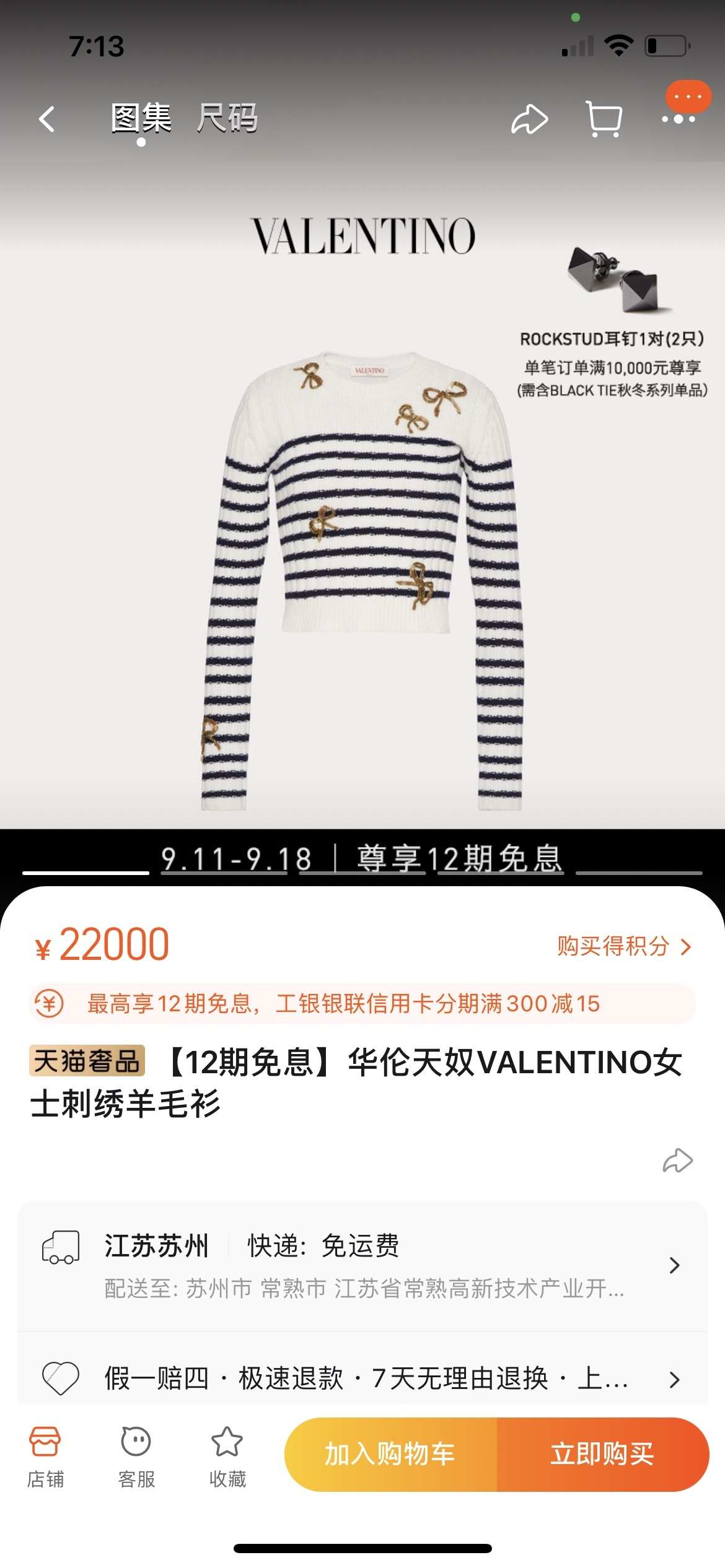Open the more options menu
725x1568 pixels.
point(679,119)
